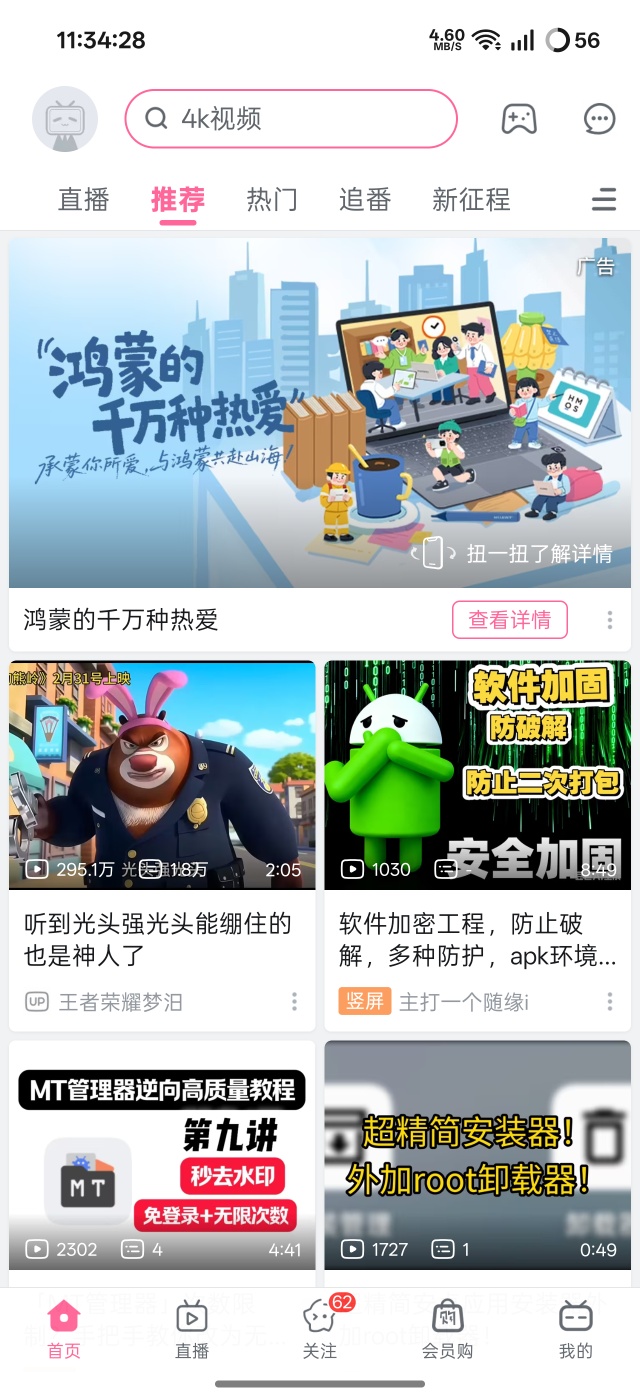Switch to the 我的 bottom tab

pyautogui.click(x=575, y=1329)
